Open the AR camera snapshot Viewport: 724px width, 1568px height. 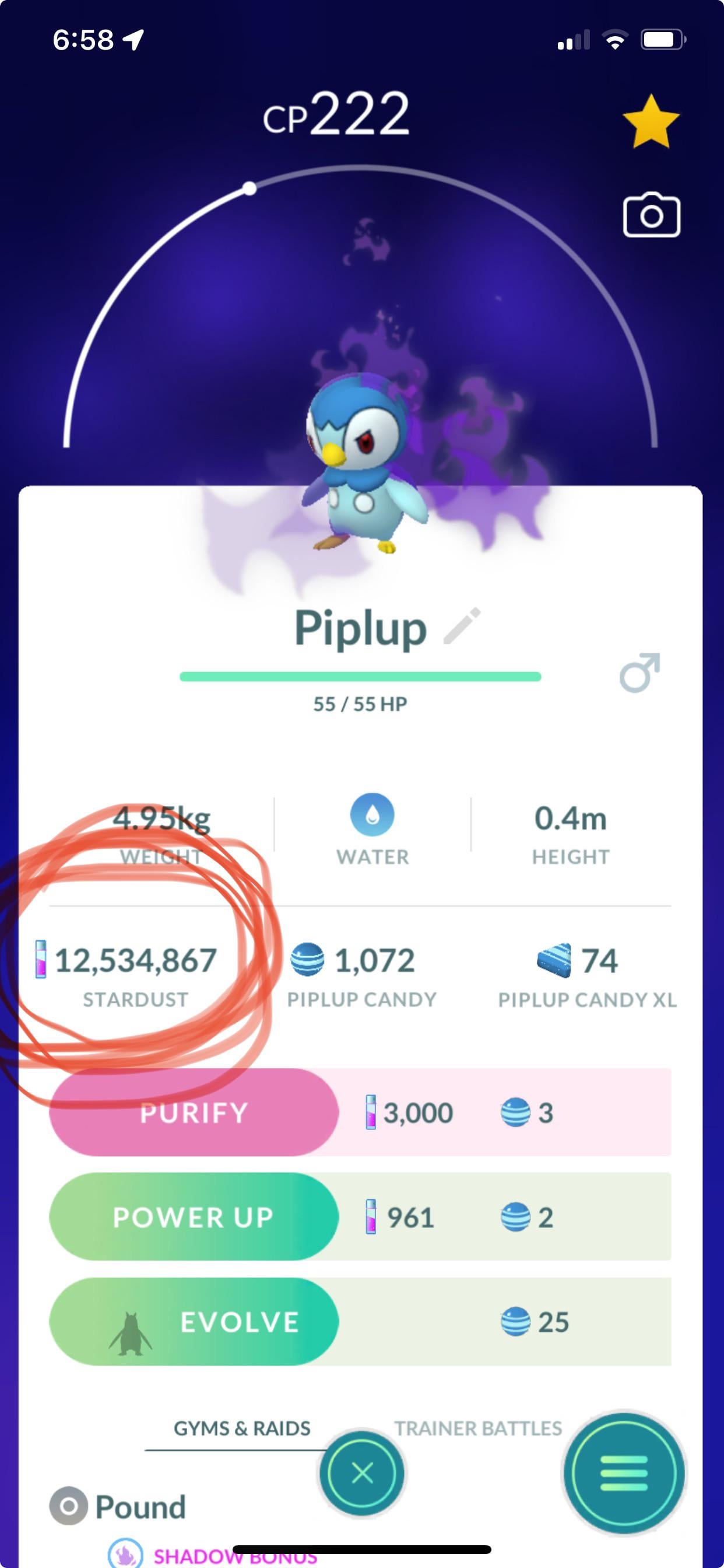pyautogui.click(x=651, y=215)
